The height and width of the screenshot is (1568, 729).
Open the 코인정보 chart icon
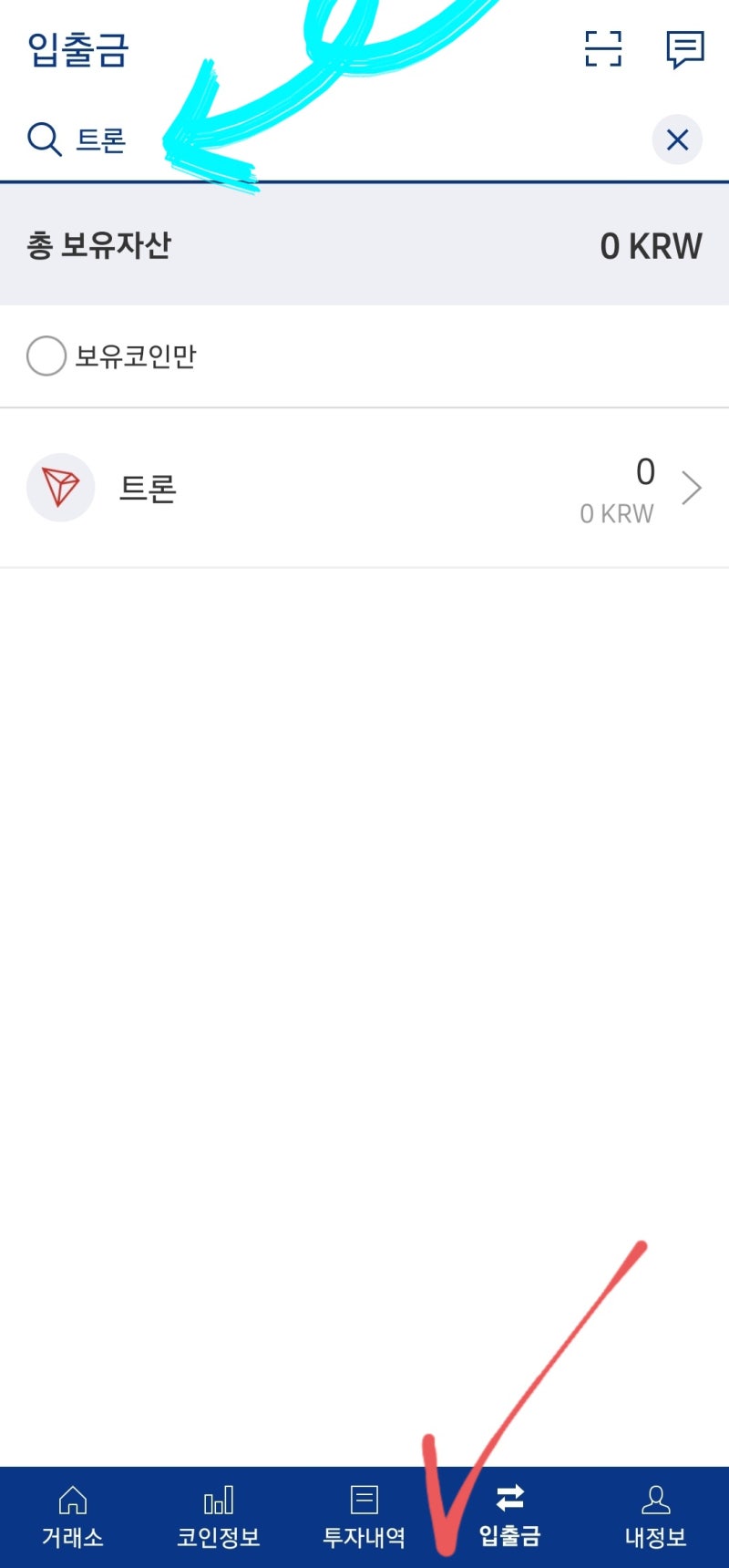click(x=219, y=1498)
